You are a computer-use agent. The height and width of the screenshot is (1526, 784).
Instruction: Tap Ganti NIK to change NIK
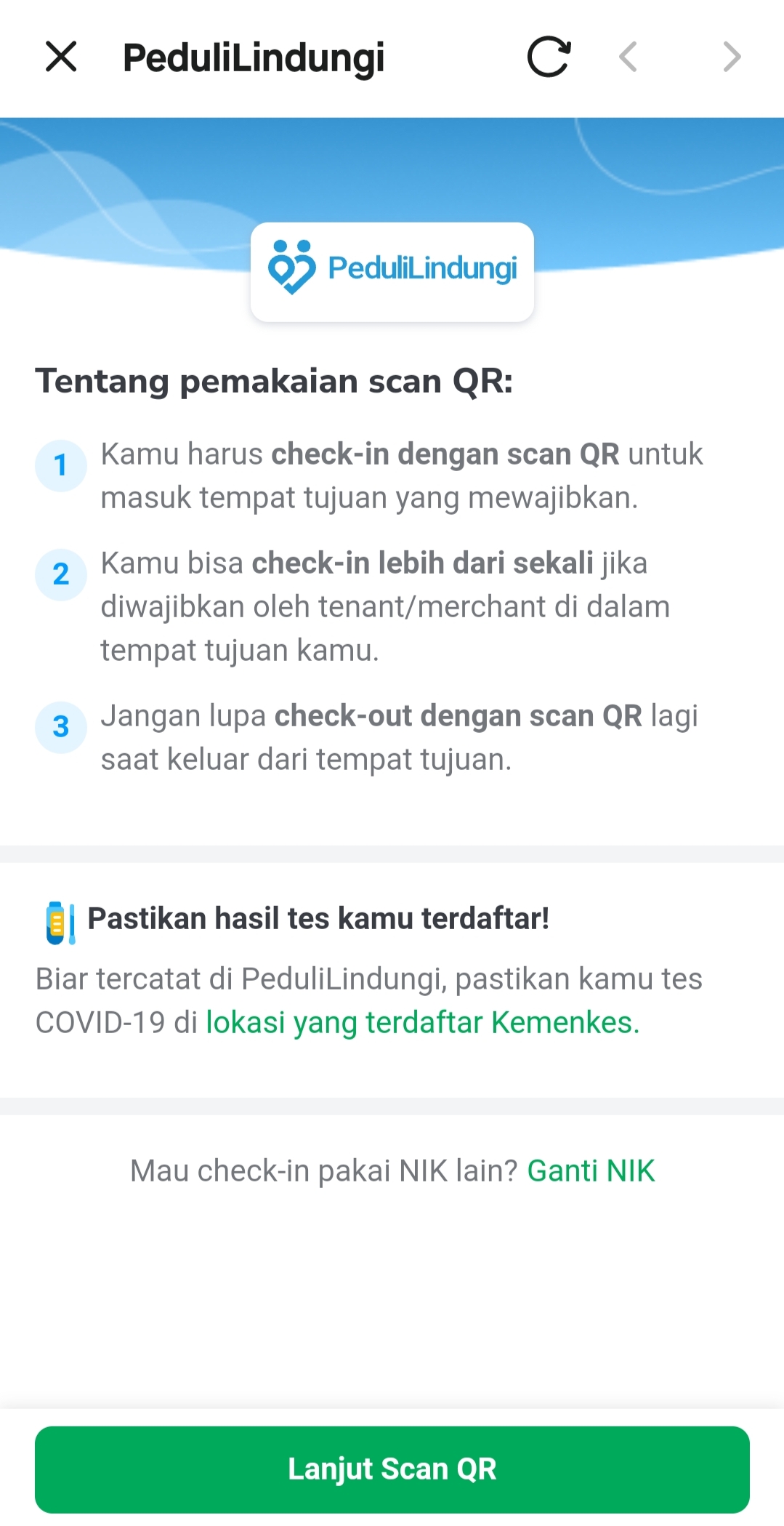pos(591,1170)
